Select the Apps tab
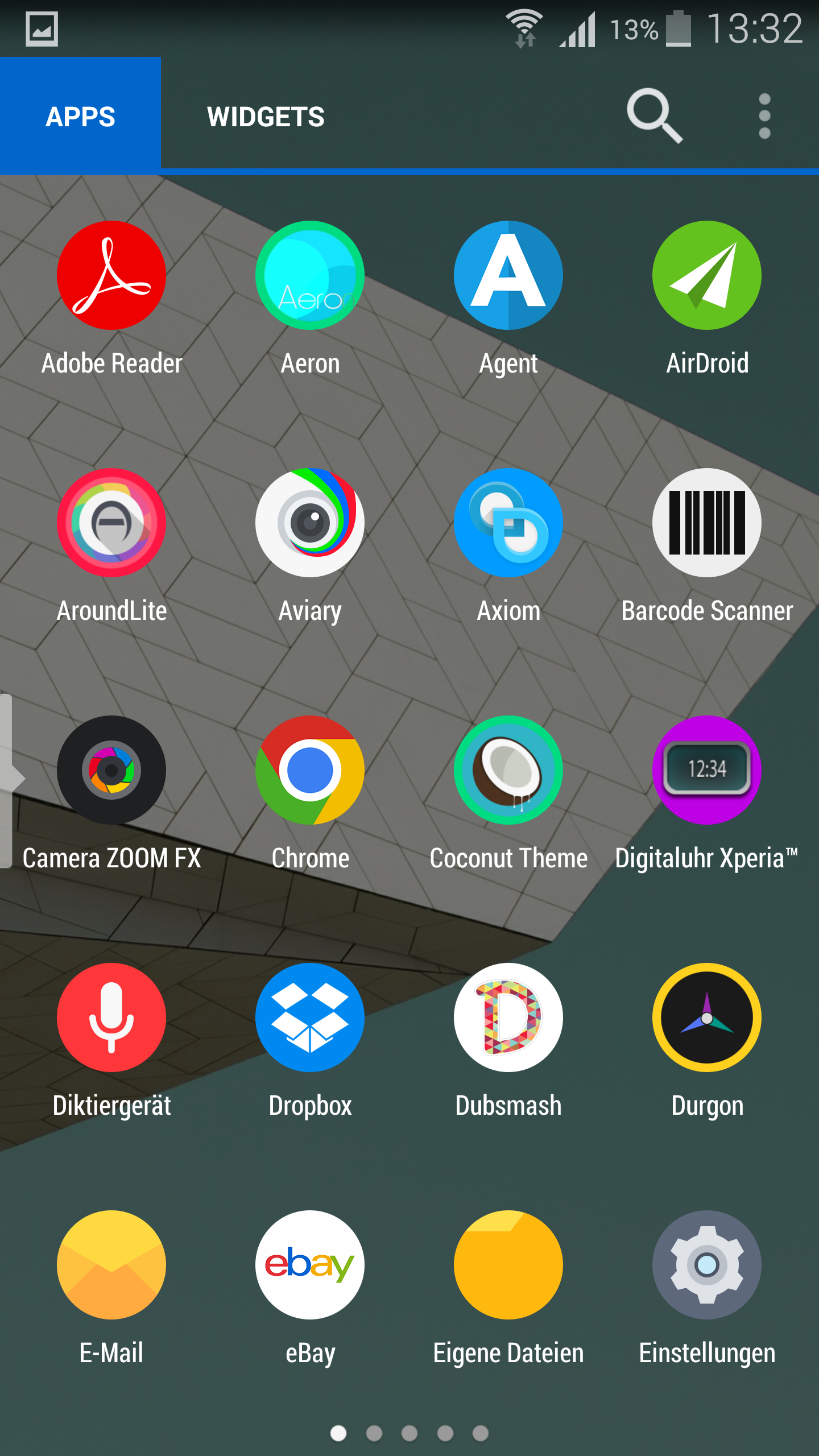 [x=80, y=115]
